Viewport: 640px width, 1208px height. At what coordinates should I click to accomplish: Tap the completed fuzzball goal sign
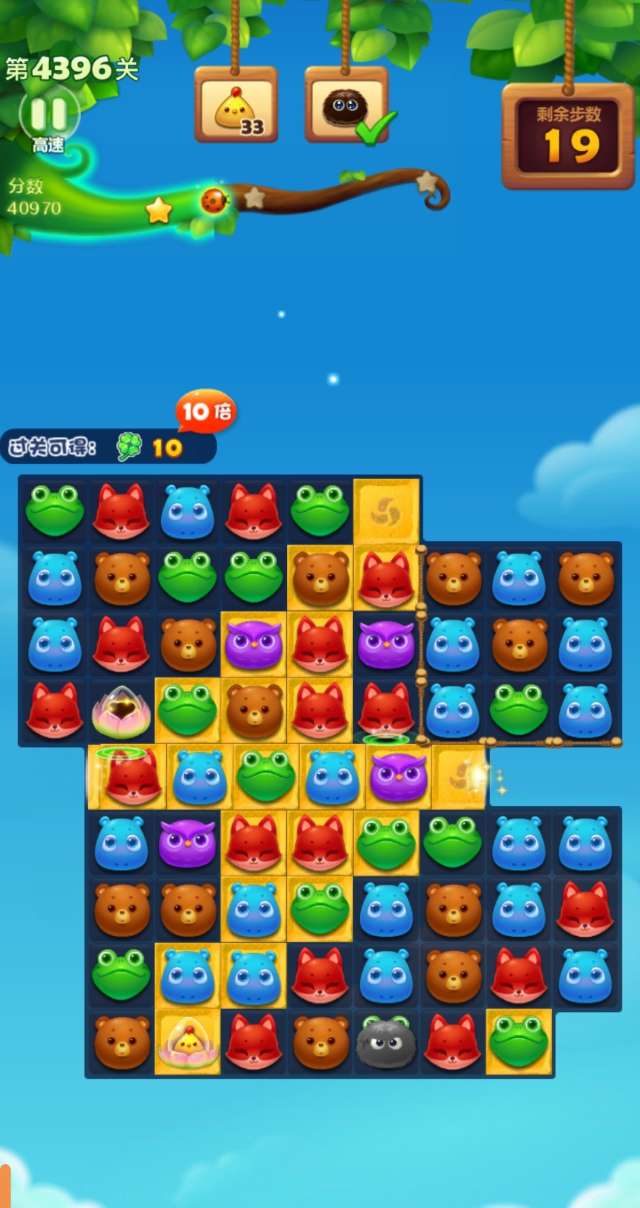346,106
